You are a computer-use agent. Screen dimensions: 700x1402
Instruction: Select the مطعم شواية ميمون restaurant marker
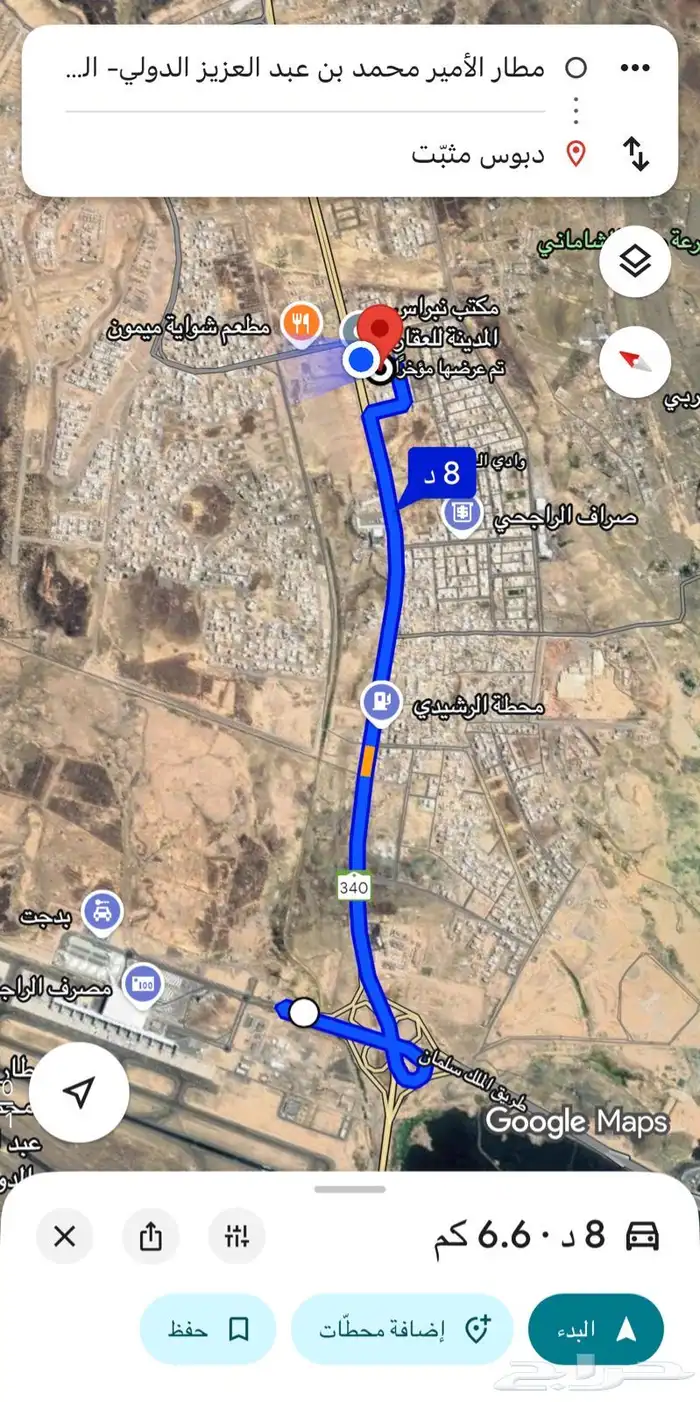[x=301, y=323]
